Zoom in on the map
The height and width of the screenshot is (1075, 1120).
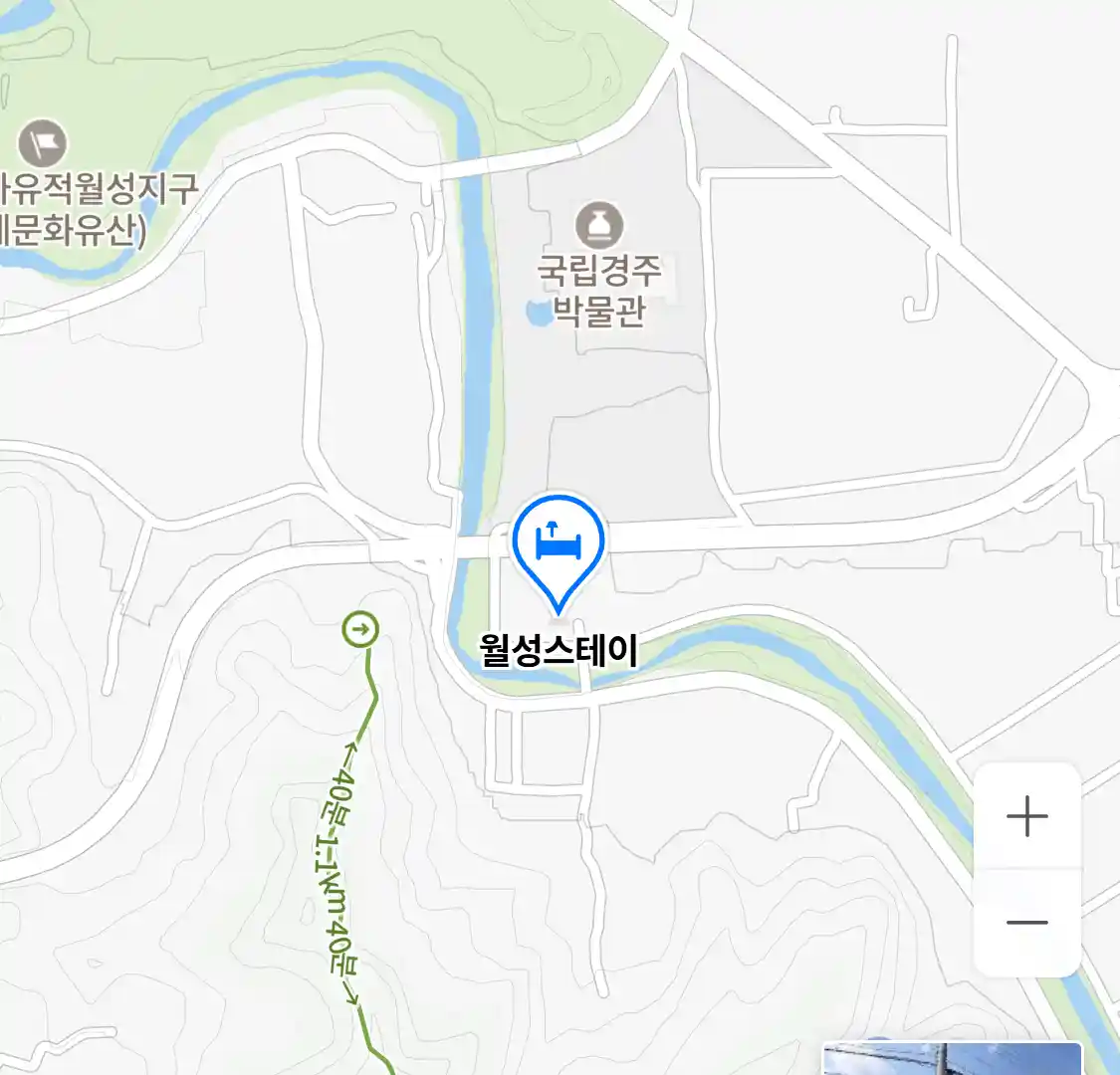(1026, 817)
